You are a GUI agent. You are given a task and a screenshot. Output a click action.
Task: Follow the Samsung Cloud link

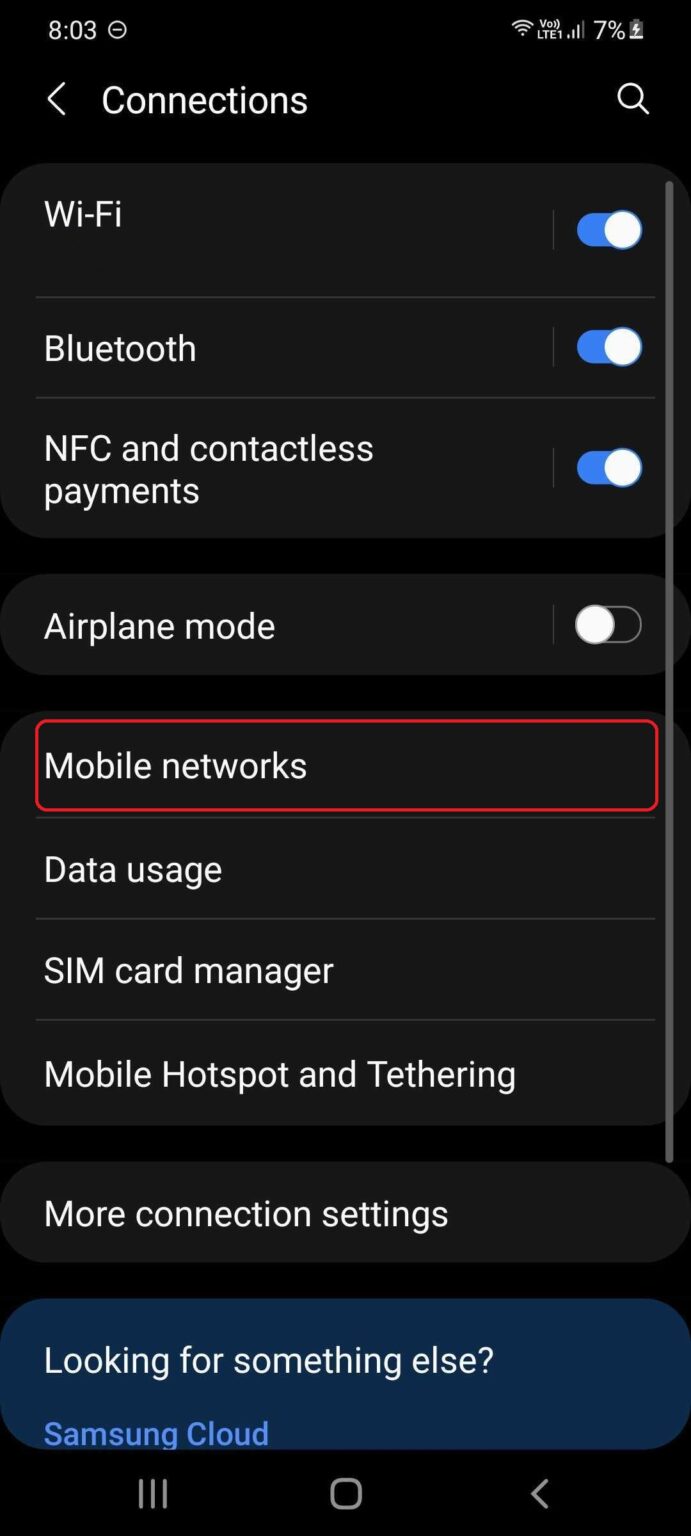156,1432
